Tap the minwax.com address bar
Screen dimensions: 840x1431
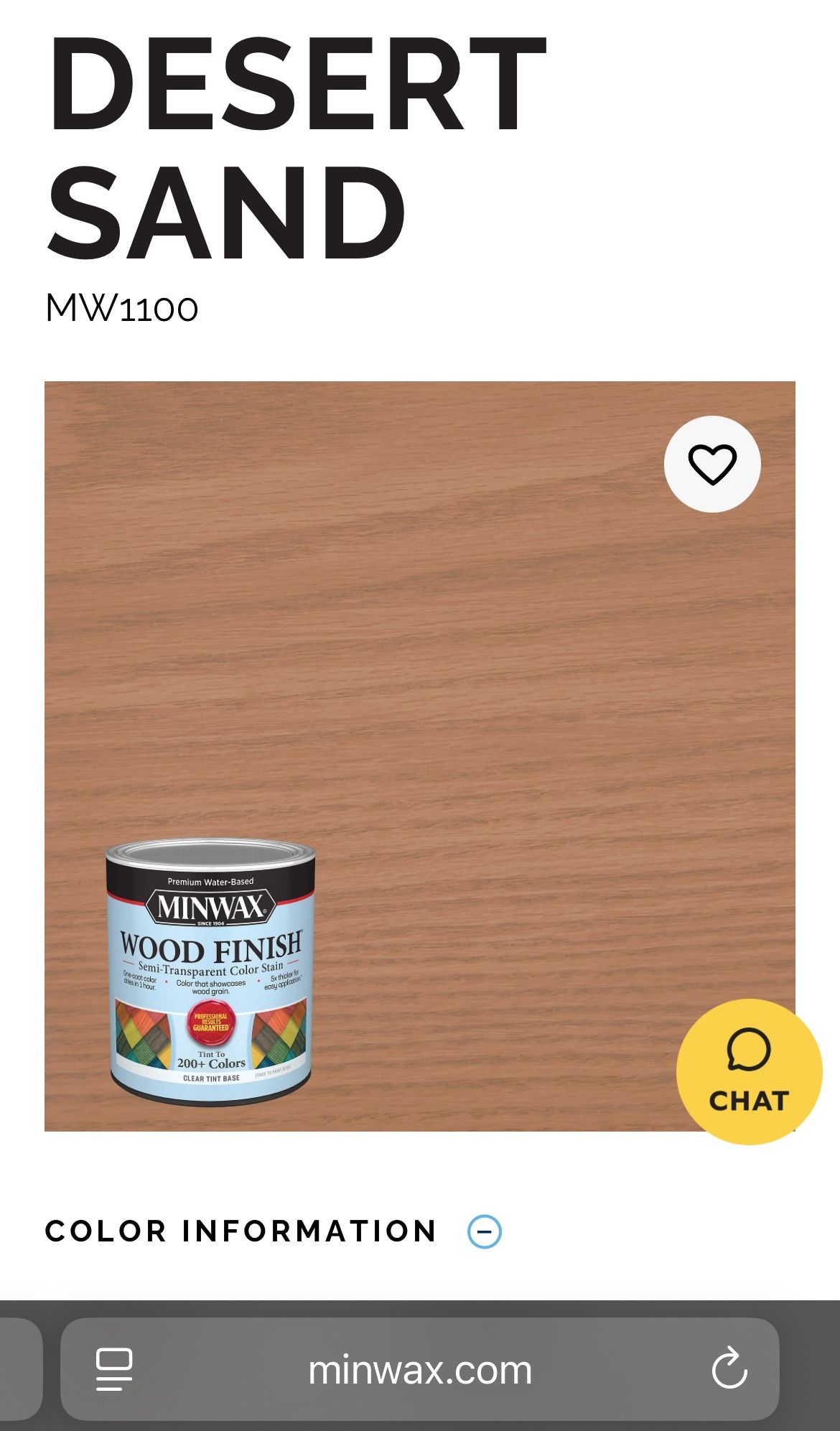[420, 1370]
